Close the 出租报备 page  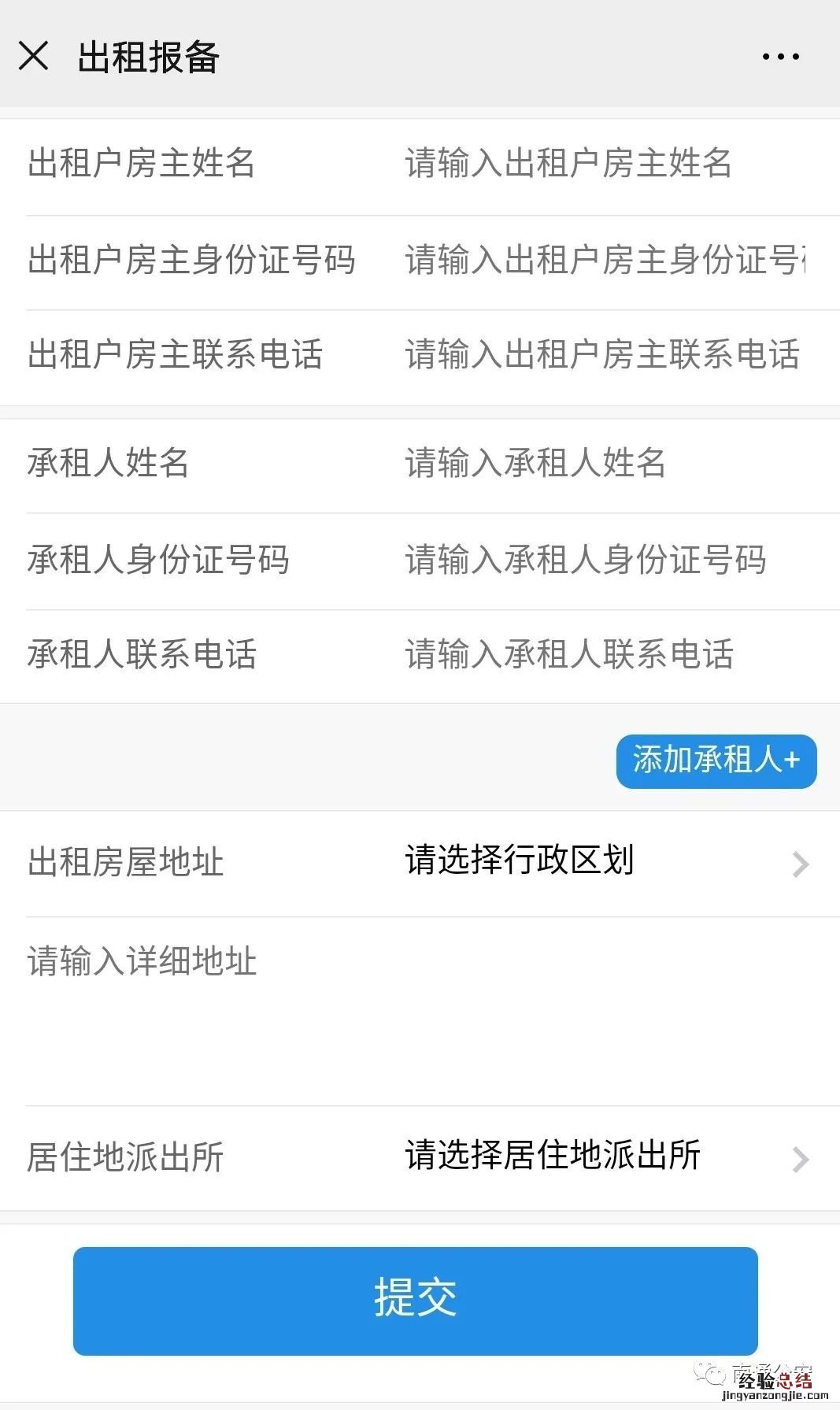tap(34, 57)
